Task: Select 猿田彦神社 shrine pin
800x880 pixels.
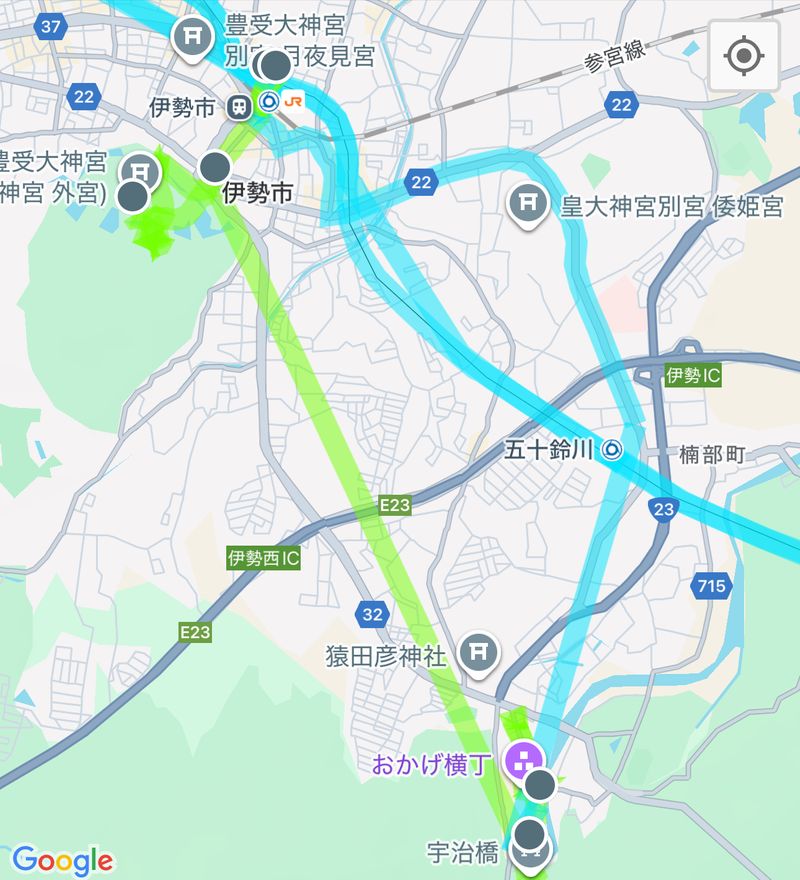Action: click(479, 654)
